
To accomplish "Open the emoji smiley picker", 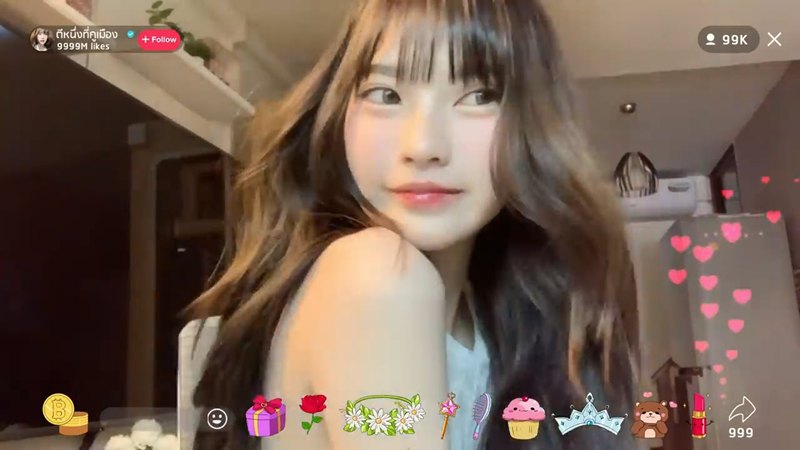I will point(217,418).
